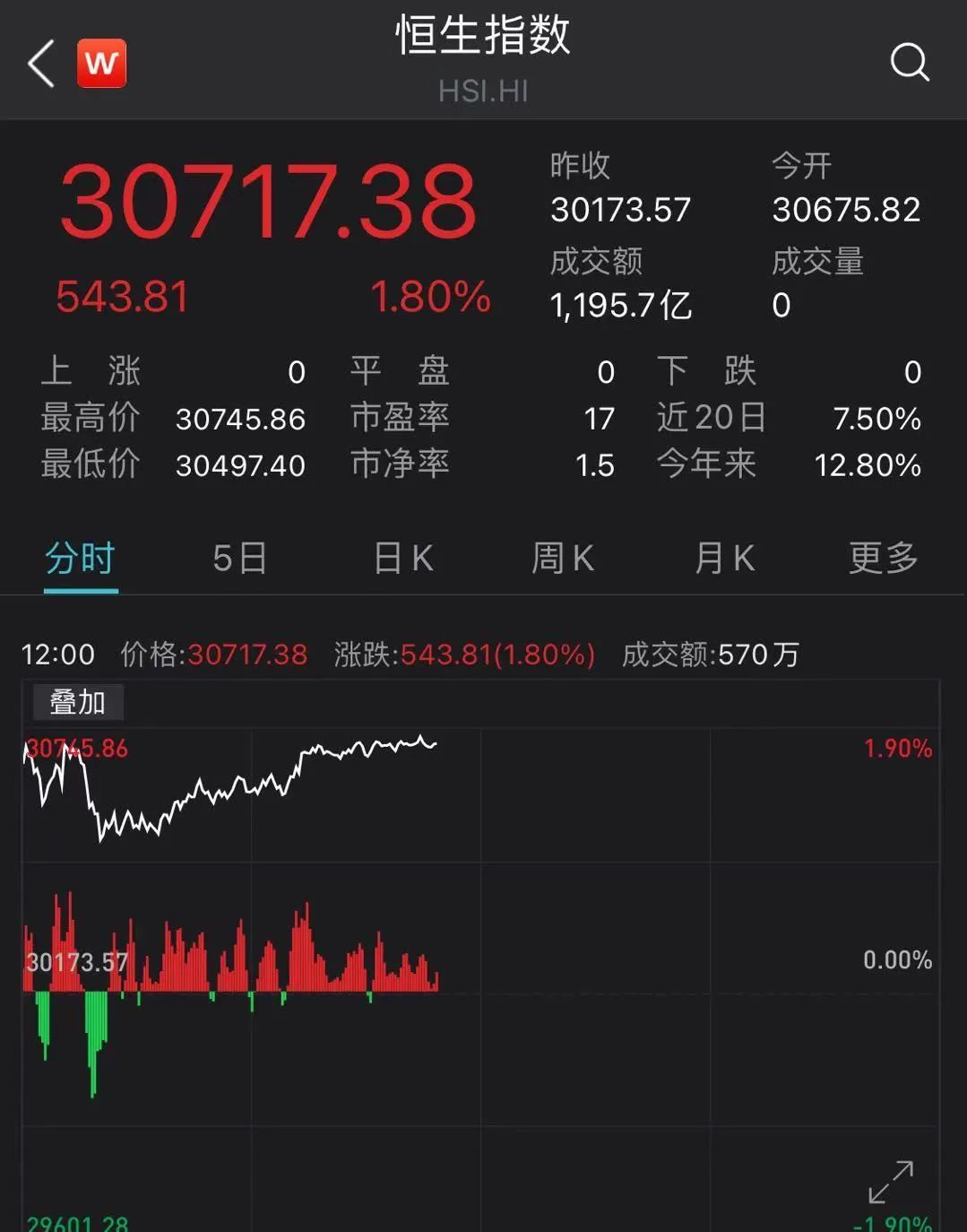Tap the red W app icon
967x1232 pixels.
[101, 64]
